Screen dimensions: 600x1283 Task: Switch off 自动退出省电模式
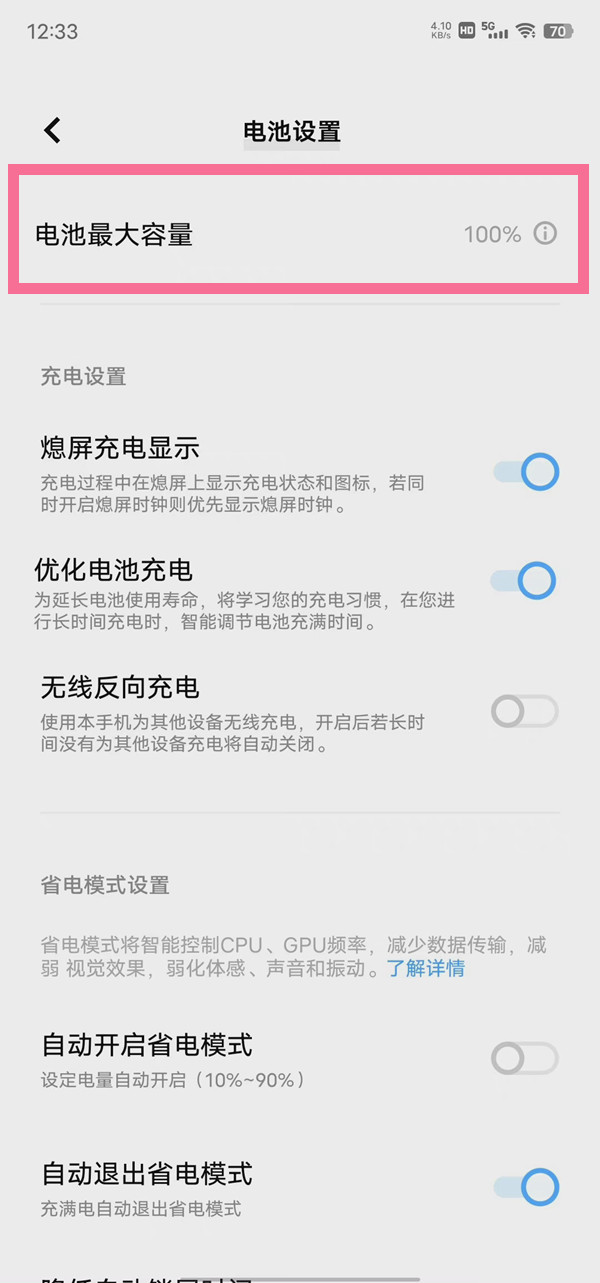tap(526, 1187)
